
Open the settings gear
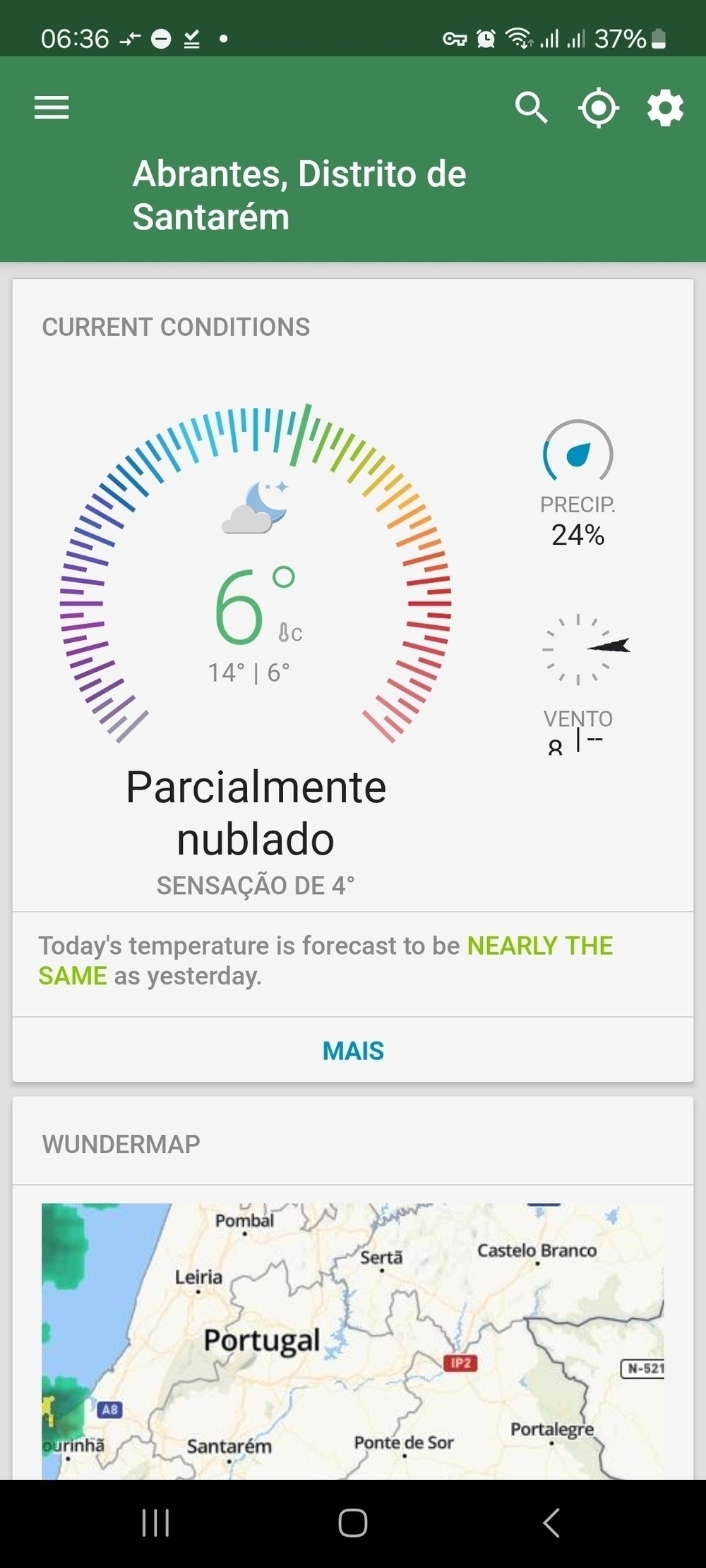[665, 108]
